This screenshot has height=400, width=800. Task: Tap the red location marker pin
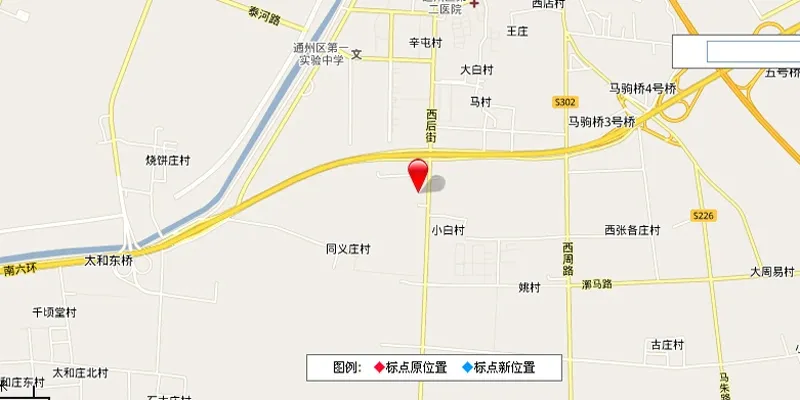tap(419, 173)
